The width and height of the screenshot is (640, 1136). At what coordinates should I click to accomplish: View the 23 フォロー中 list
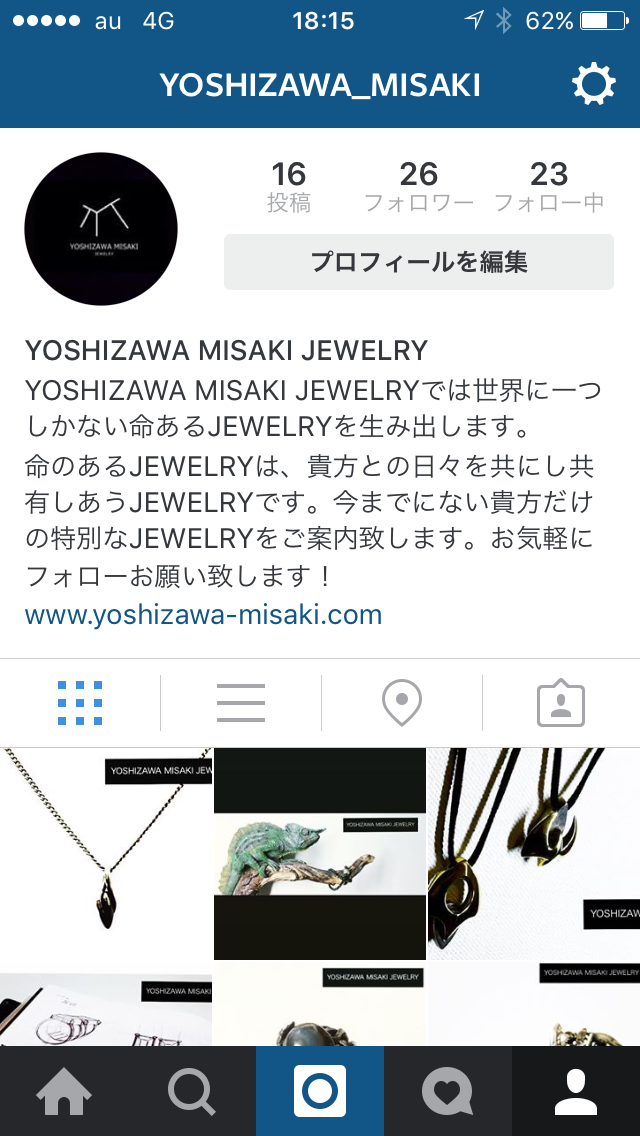click(549, 187)
